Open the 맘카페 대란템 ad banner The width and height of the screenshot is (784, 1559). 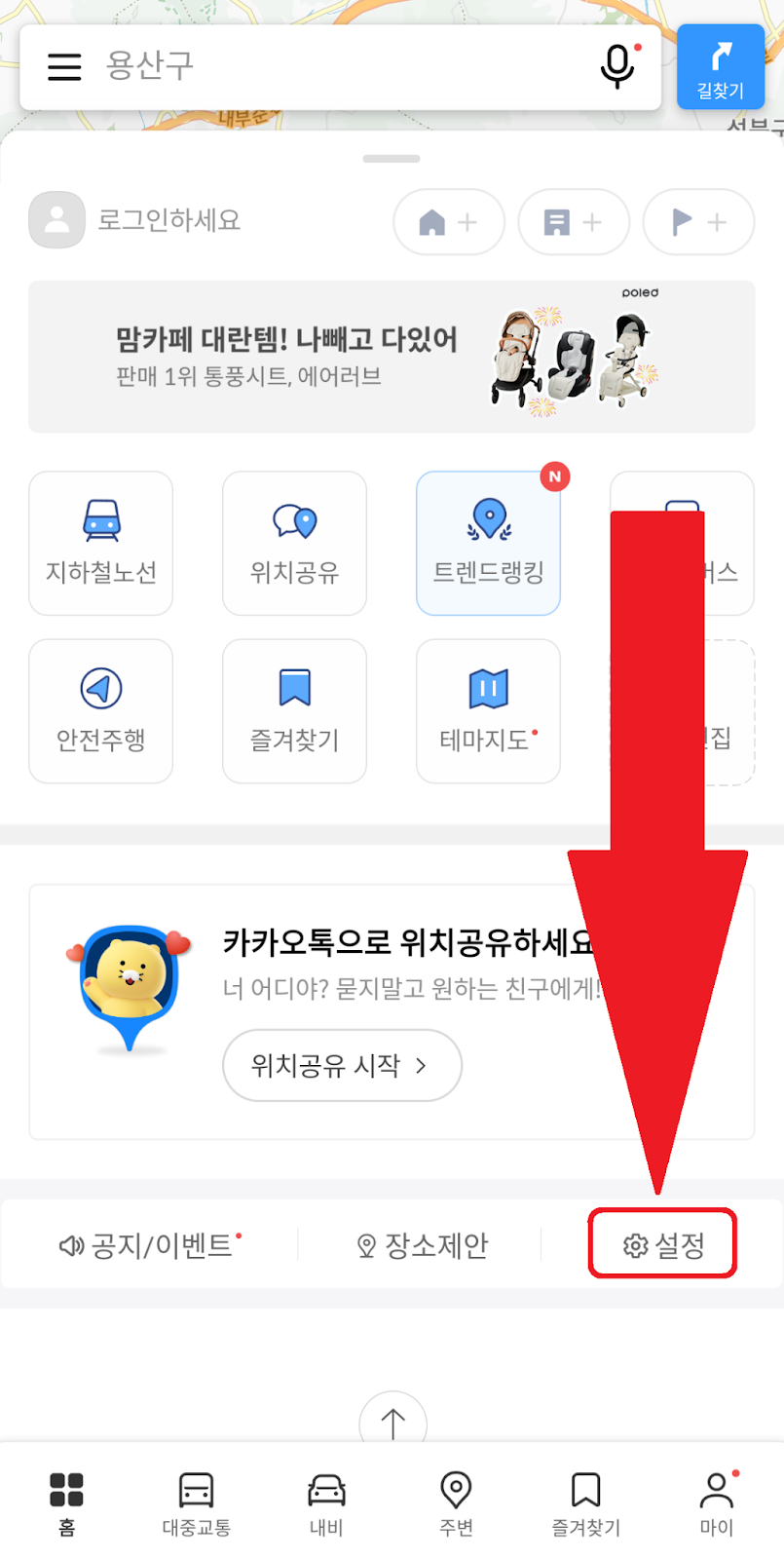point(392,357)
